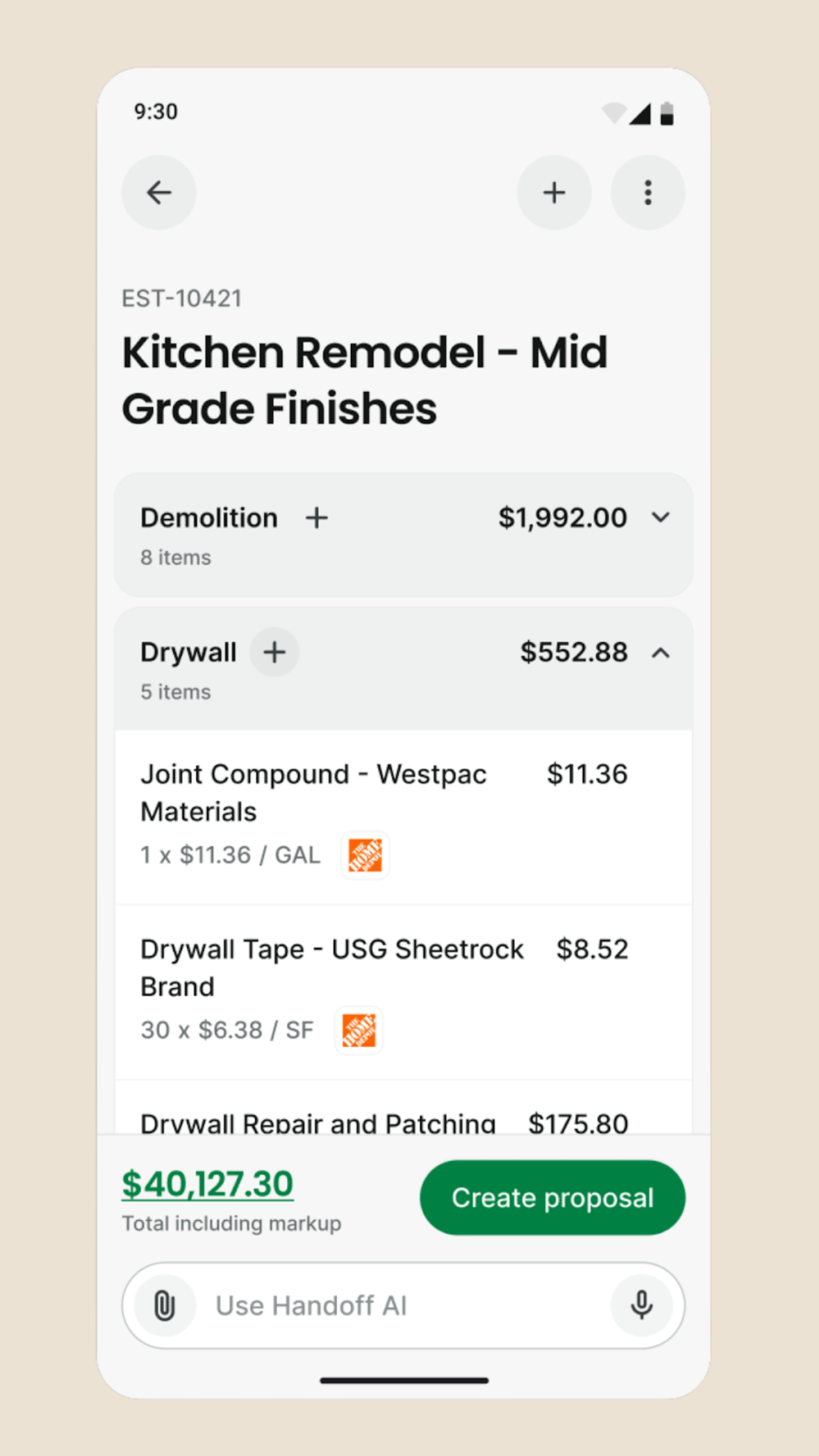Attach a file with the paperclip icon
The height and width of the screenshot is (1456, 819).
(165, 1305)
